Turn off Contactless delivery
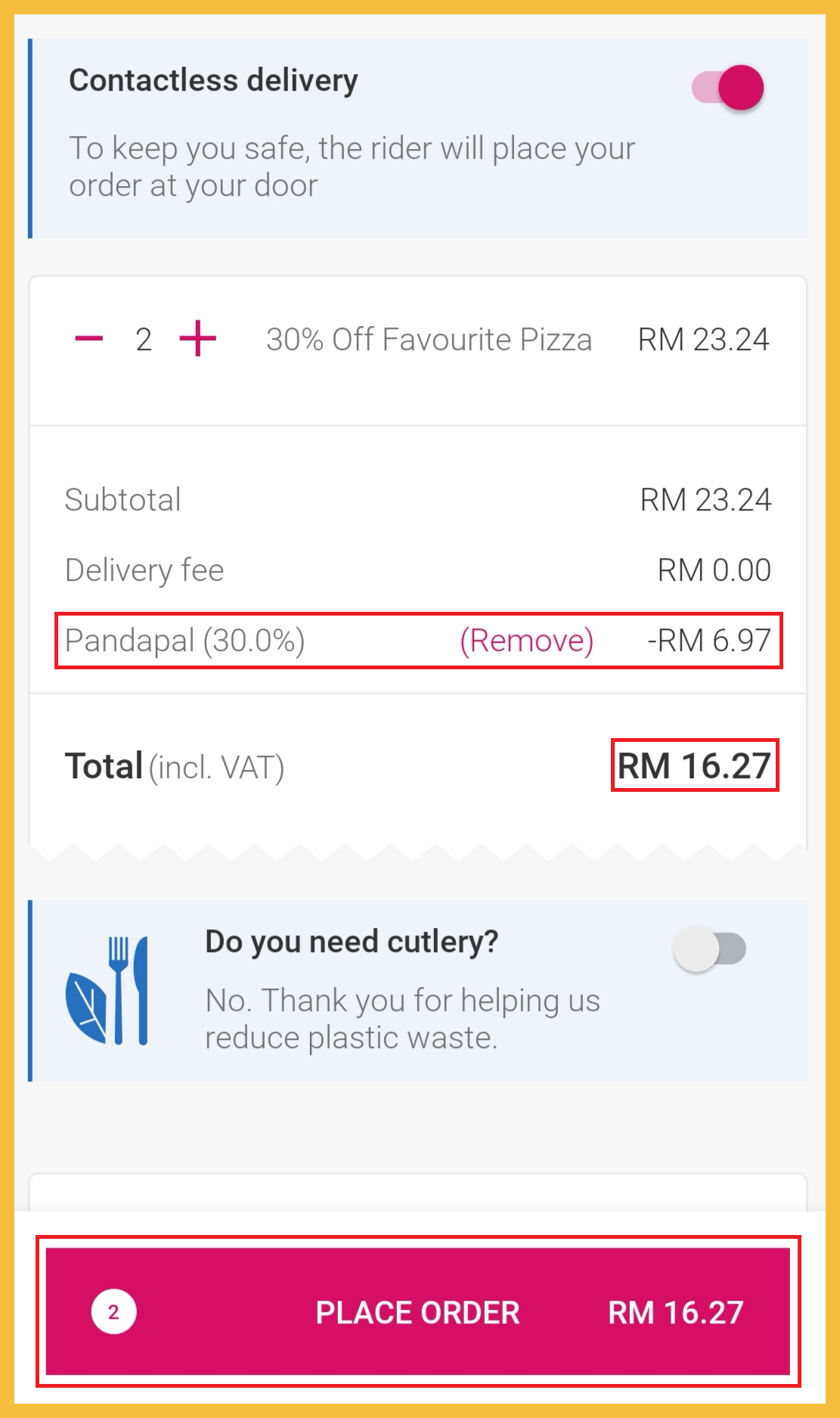 (728, 88)
